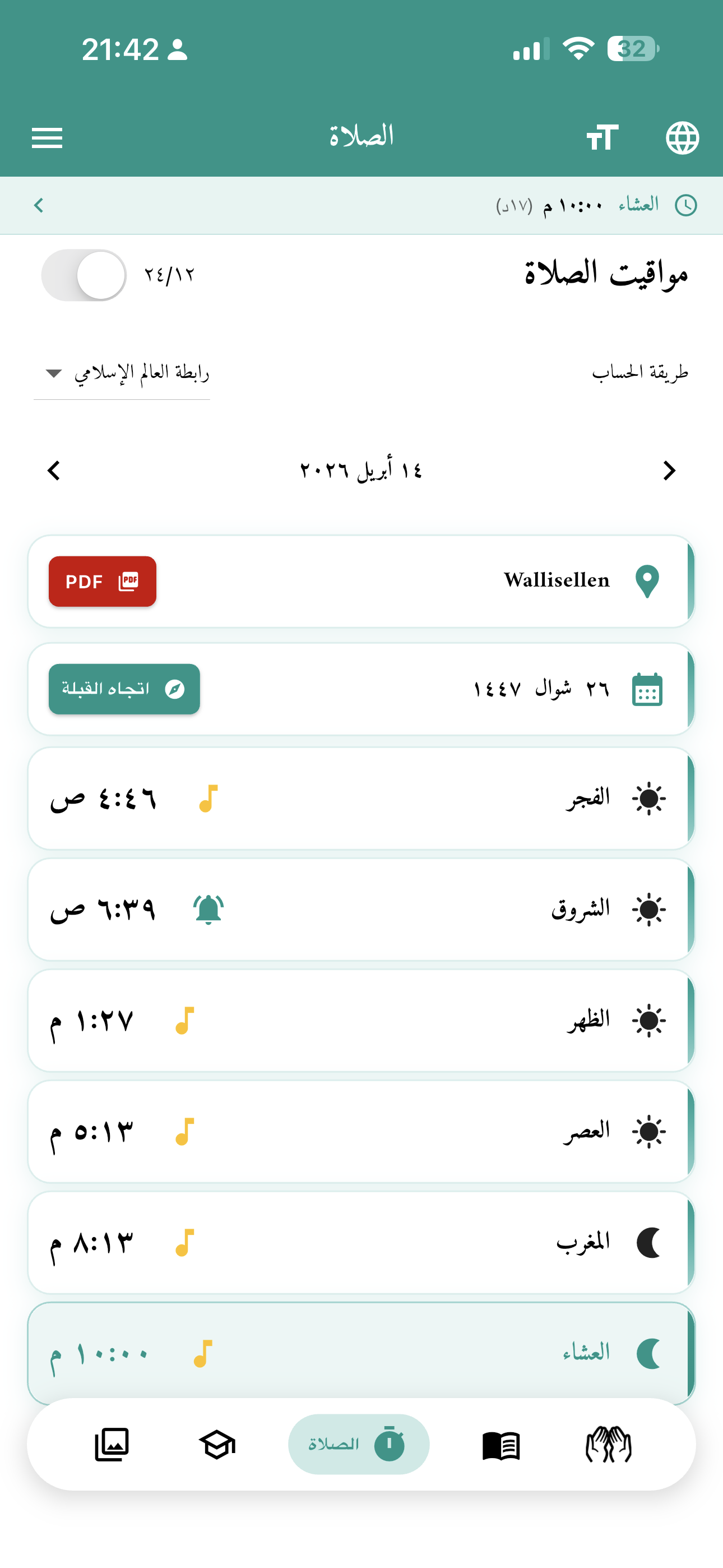Open the اتجاه القبلة Qibla direction
Image resolution: width=723 pixels, height=1568 pixels.
pos(123,689)
